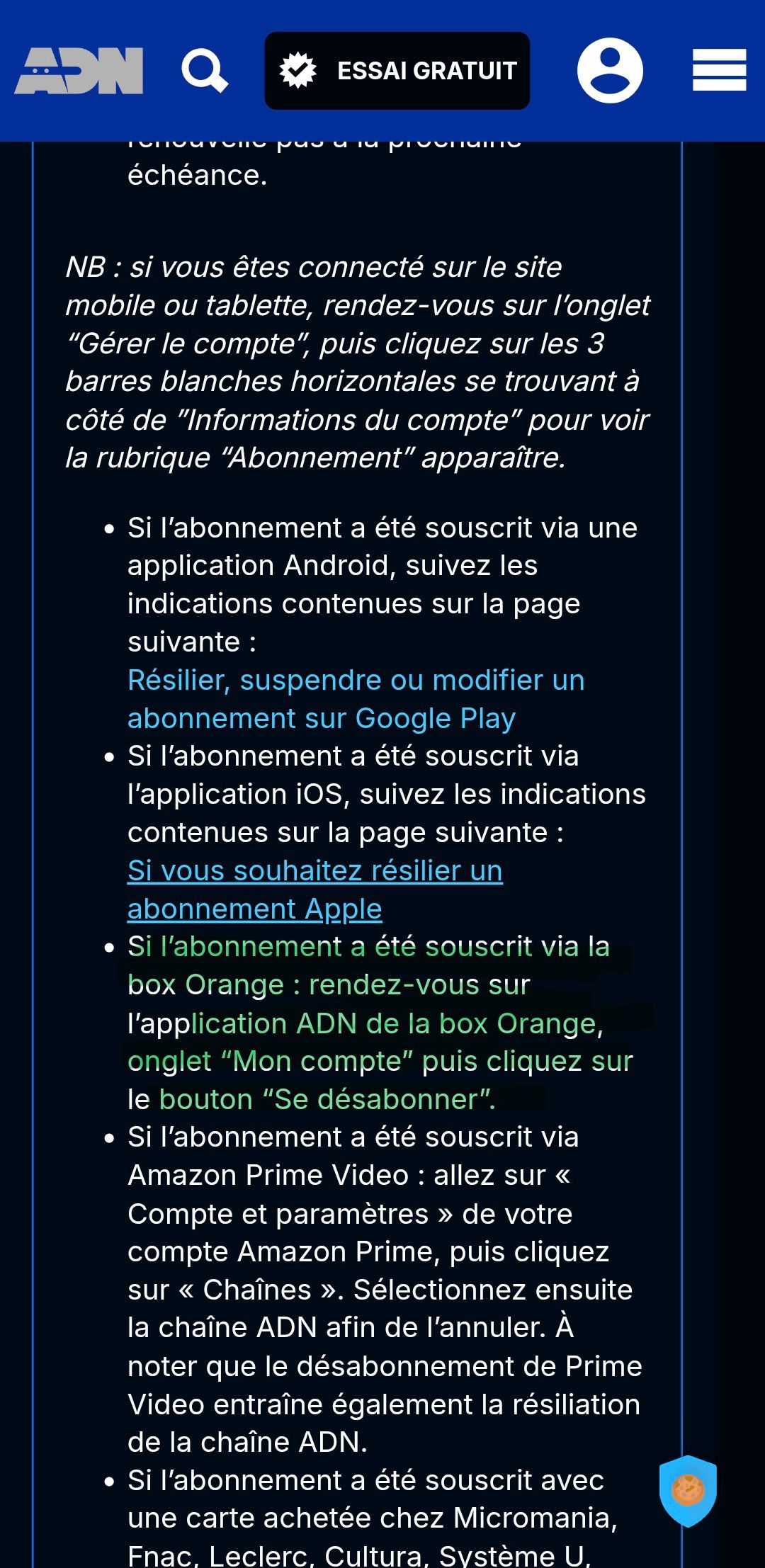Open the search magnifier icon
This screenshot has height=1568, width=765.
[x=205, y=71]
